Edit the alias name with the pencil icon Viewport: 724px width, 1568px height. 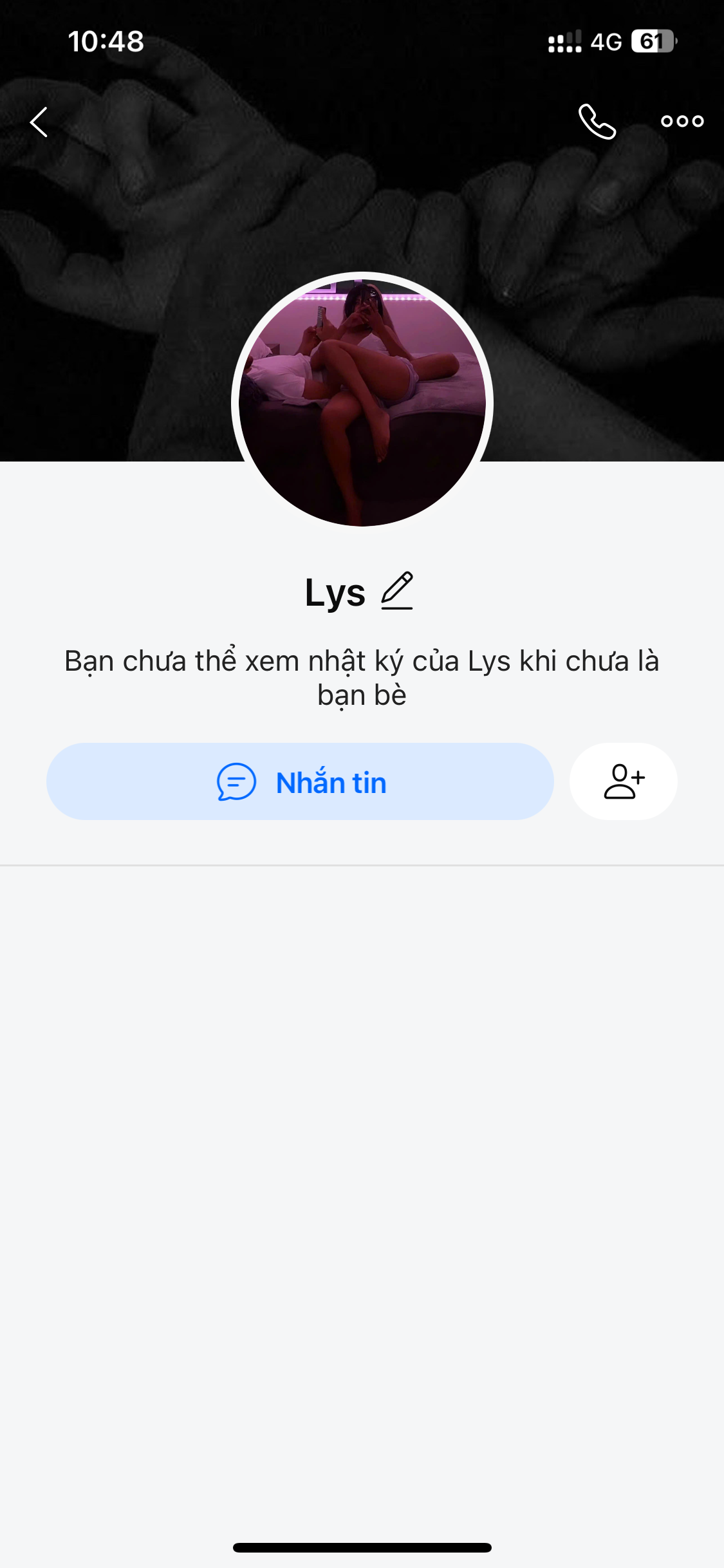point(397,590)
